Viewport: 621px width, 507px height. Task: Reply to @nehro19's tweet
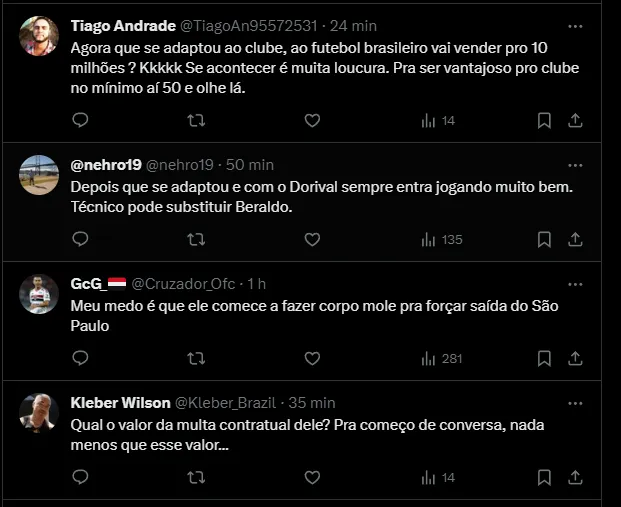pos(82,239)
